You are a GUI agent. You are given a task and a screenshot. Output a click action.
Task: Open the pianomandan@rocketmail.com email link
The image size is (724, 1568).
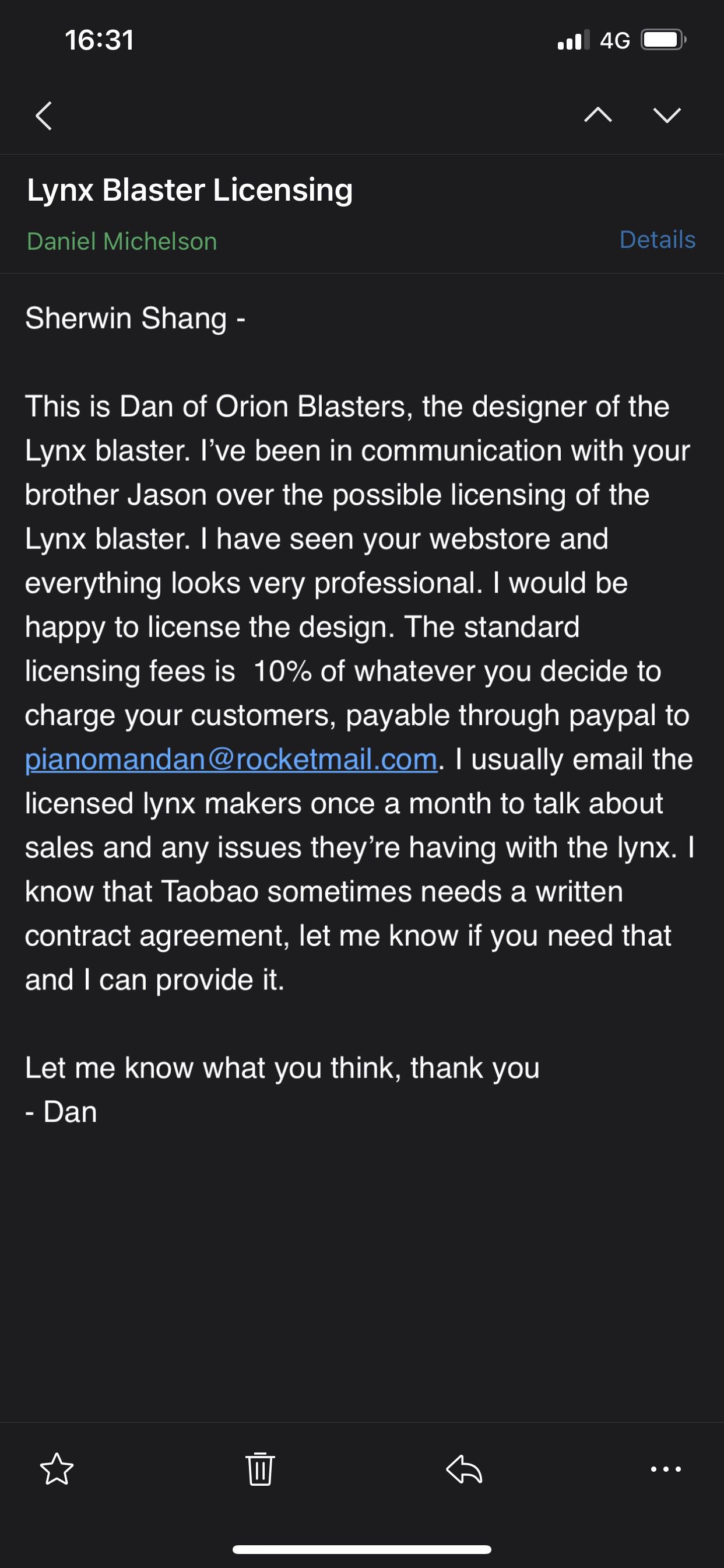tap(231, 759)
